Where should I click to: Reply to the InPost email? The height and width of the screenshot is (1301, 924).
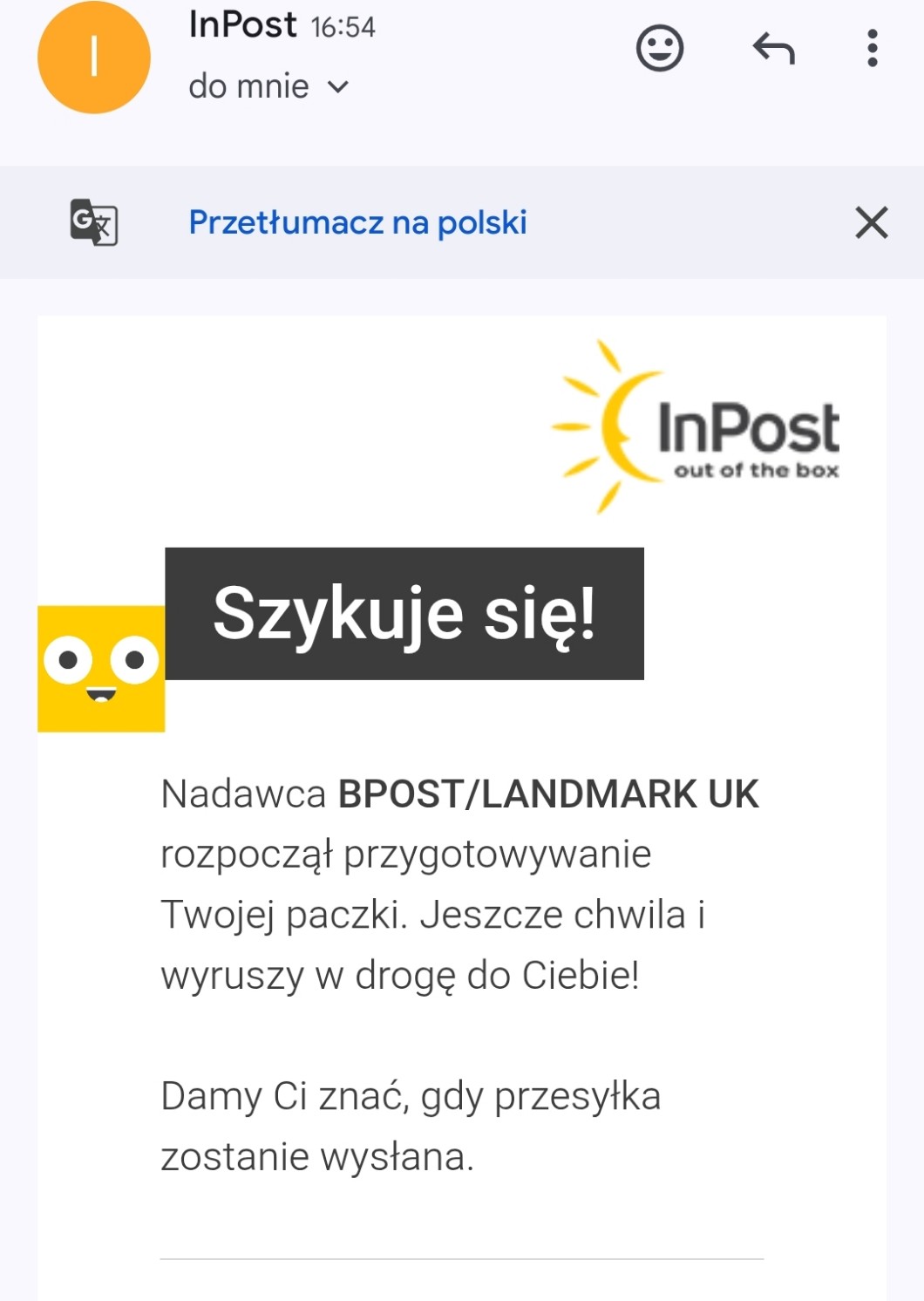pos(773,49)
